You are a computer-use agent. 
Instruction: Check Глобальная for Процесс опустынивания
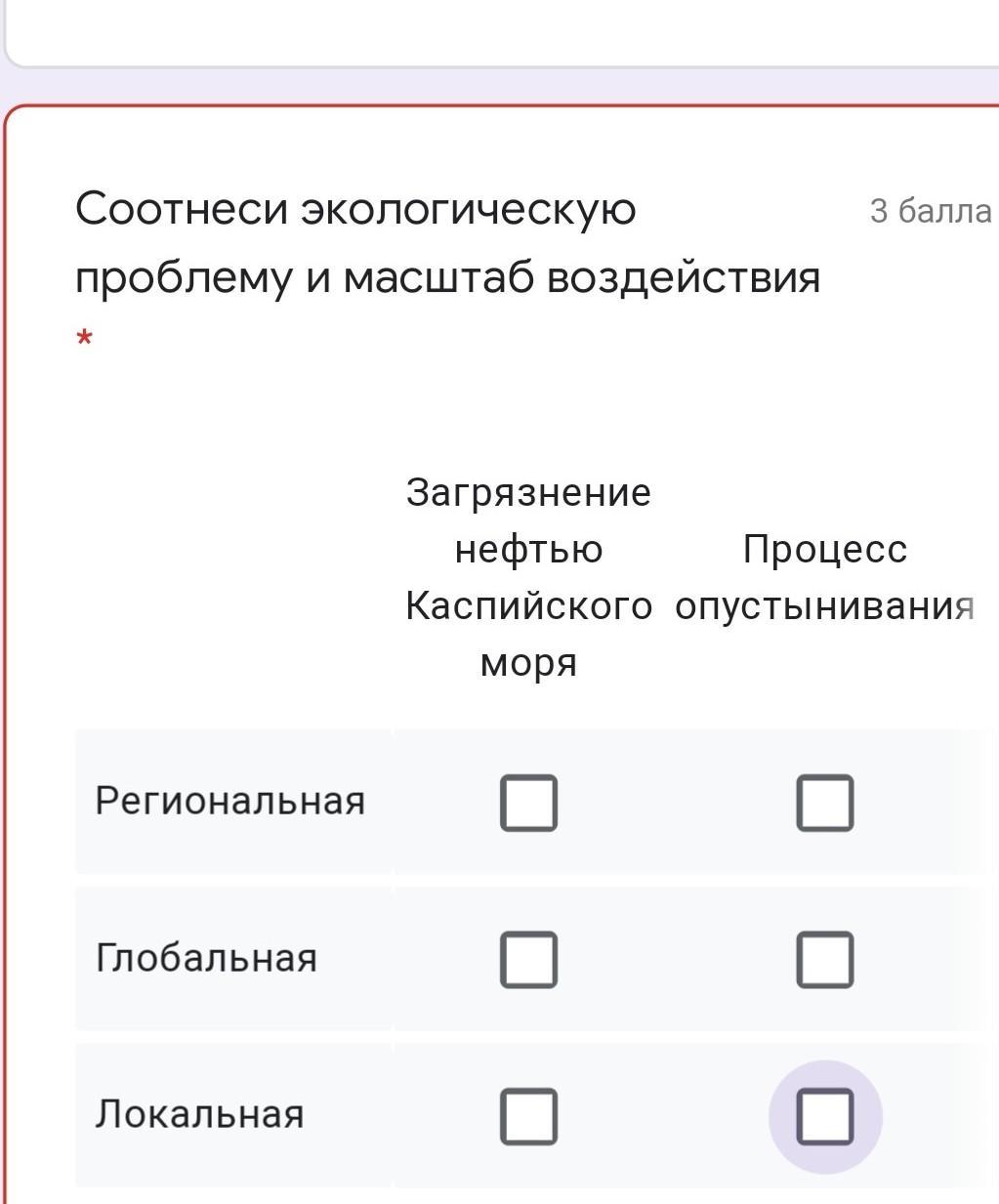click(x=825, y=959)
